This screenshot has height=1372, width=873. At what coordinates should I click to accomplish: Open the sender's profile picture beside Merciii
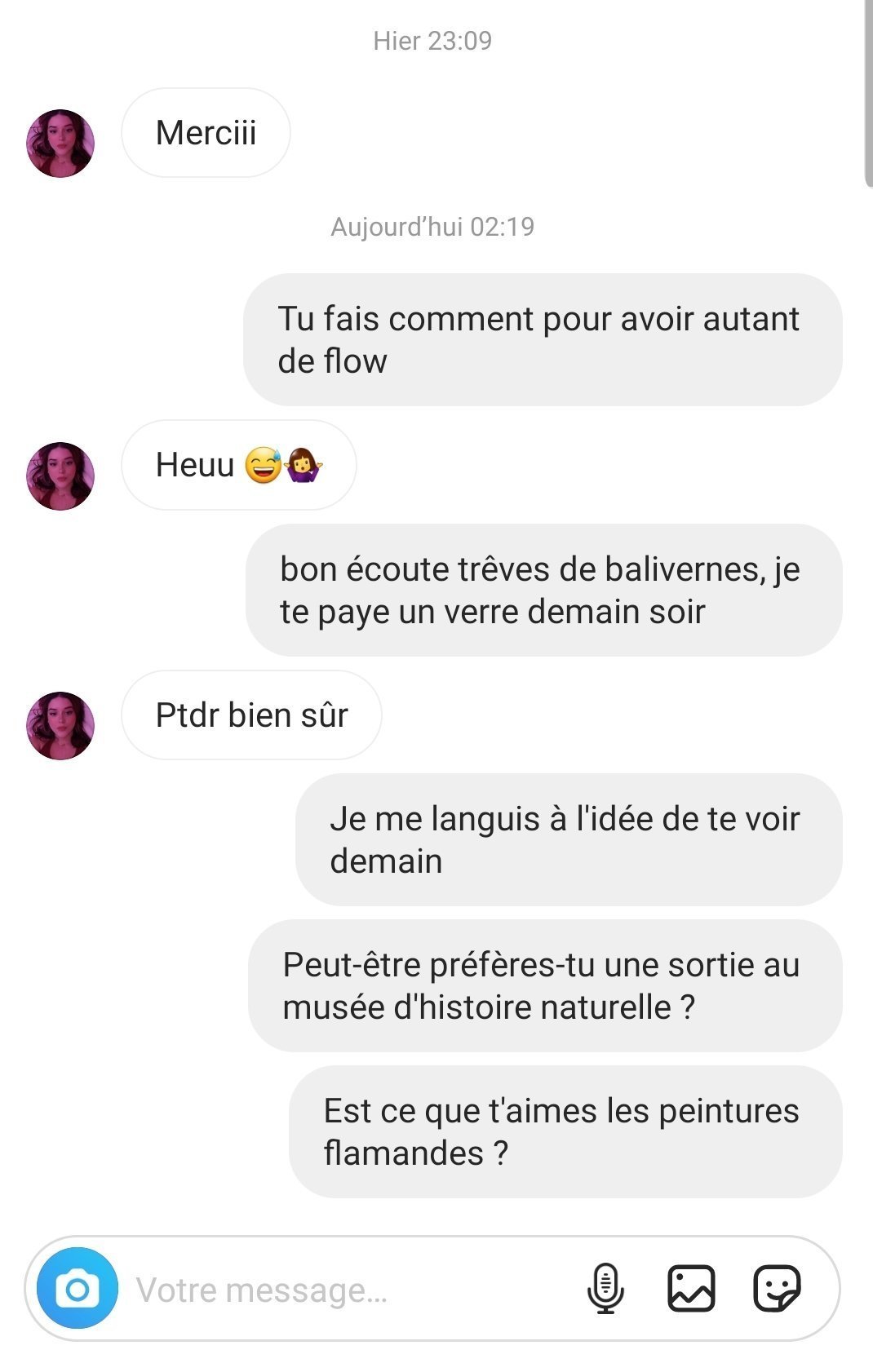click(60, 144)
